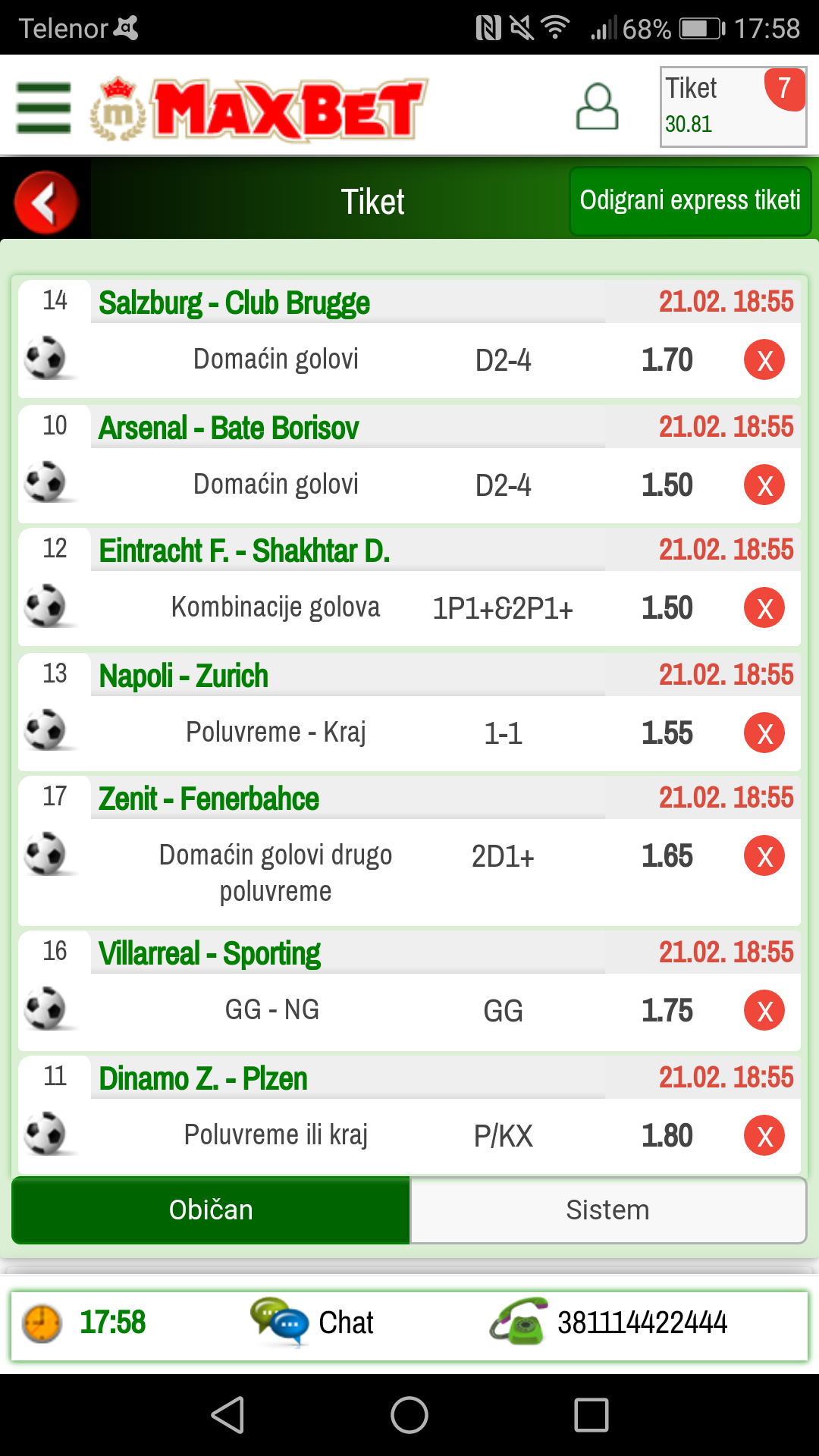Open the hamburger menu

pyautogui.click(x=43, y=108)
